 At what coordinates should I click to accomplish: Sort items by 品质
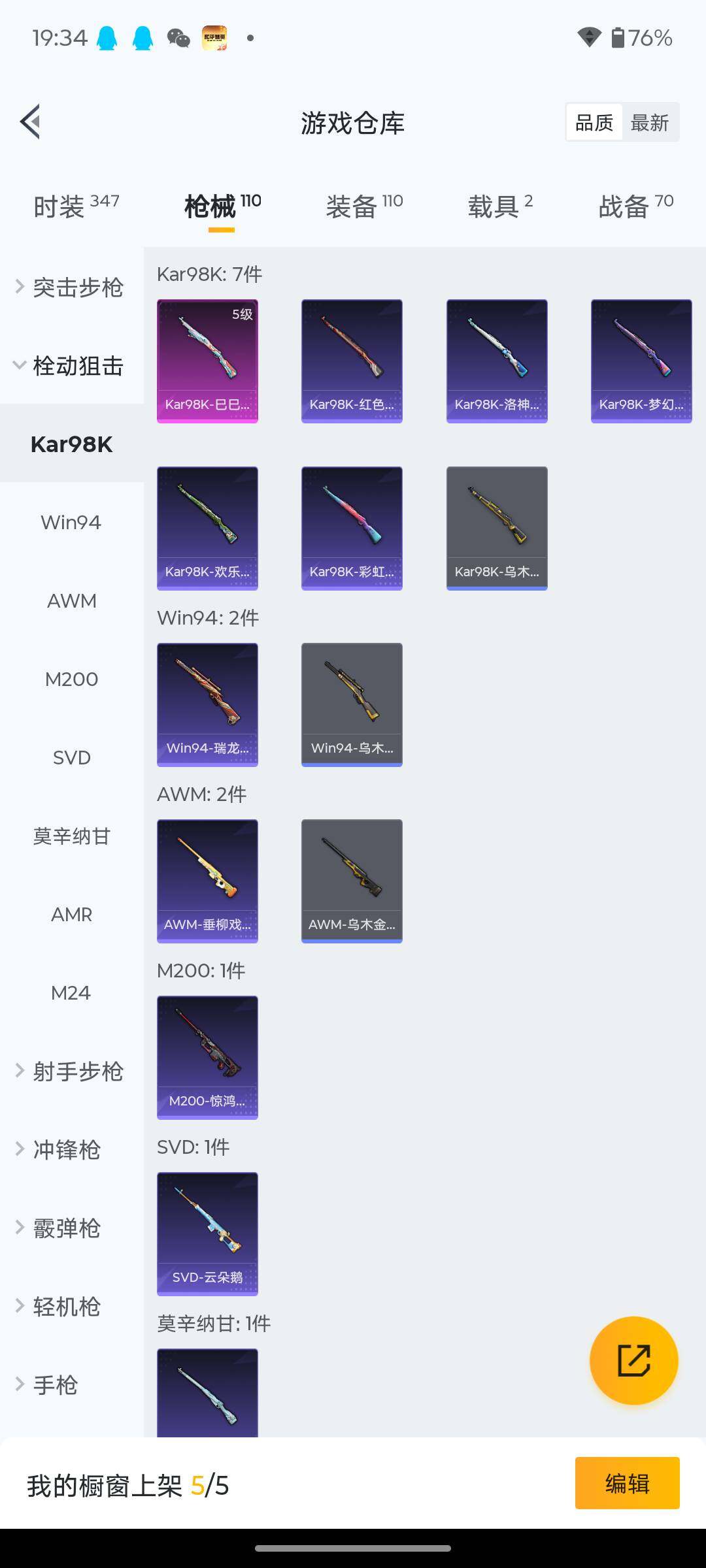tap(594, 122)
